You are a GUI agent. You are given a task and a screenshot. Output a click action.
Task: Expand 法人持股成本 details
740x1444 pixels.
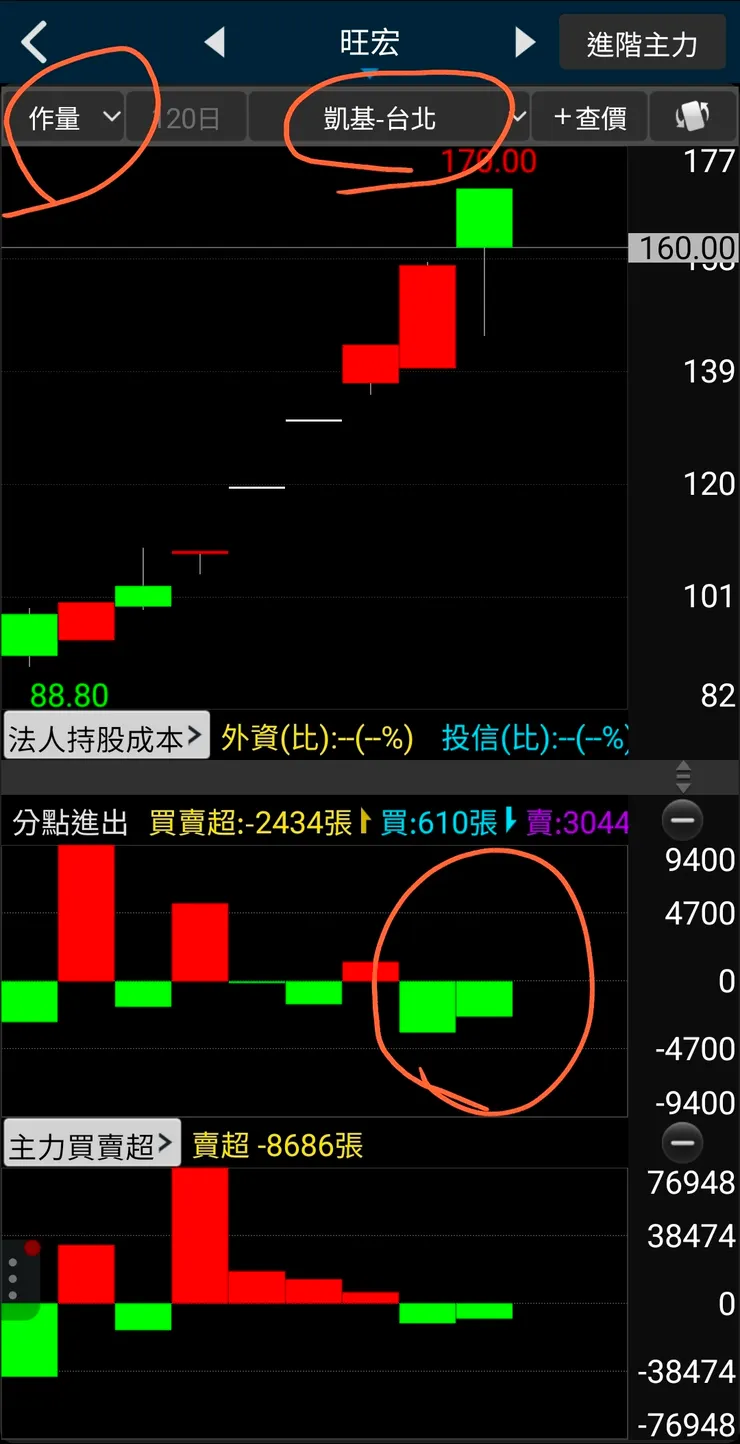coord(106,736)
